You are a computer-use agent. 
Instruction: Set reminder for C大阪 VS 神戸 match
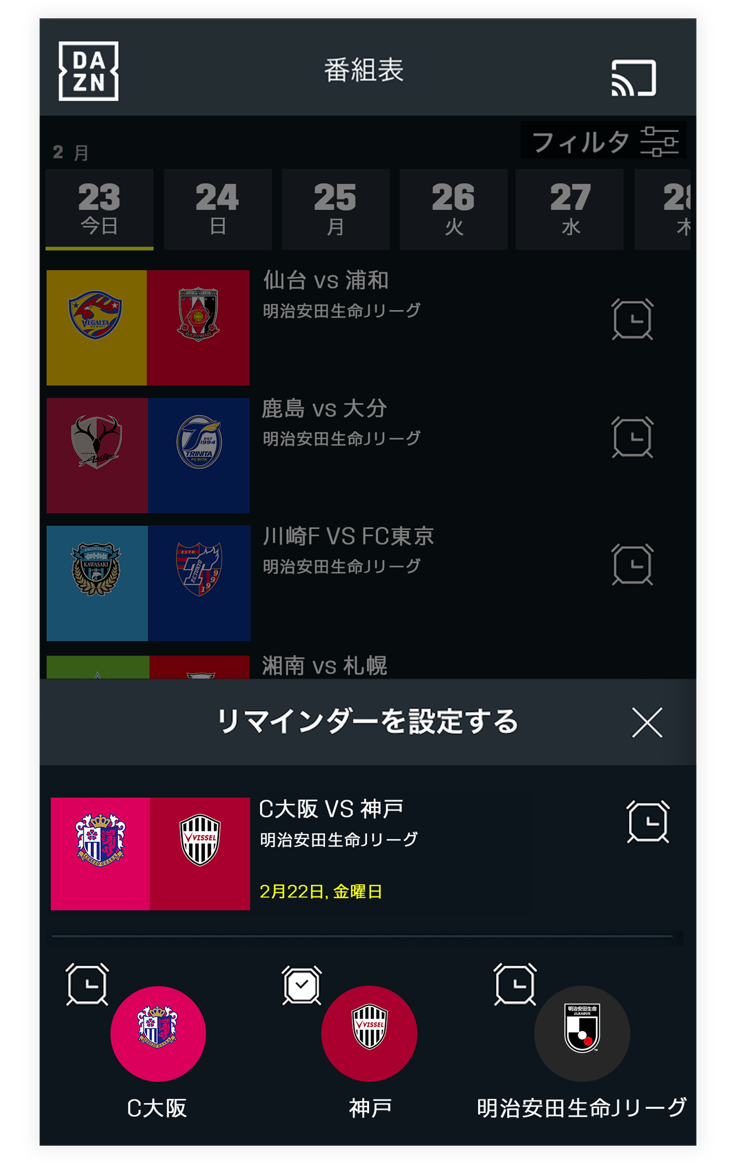tap(647, 821)
